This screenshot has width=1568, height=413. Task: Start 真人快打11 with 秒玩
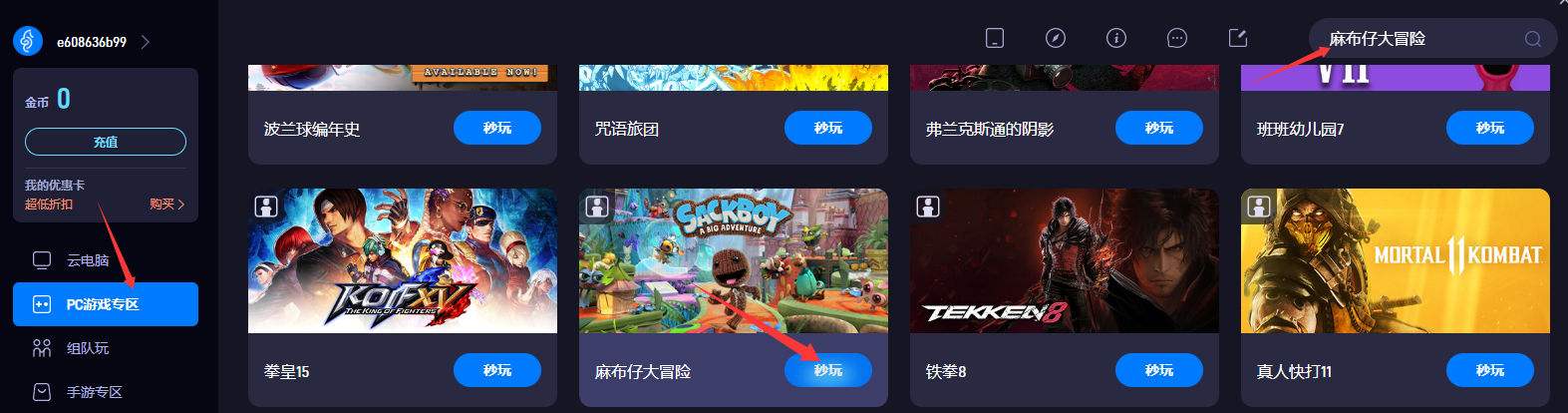click(x=1489, y=370)
